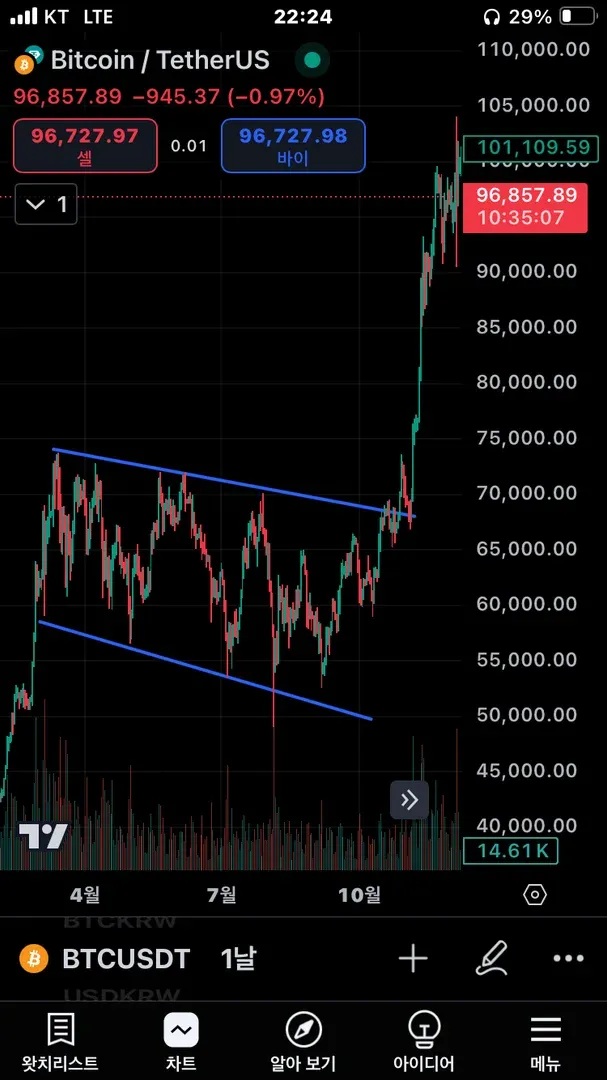Open the three-dot more options menu
Screen dimensions: 607x1080
pos(568,959)
